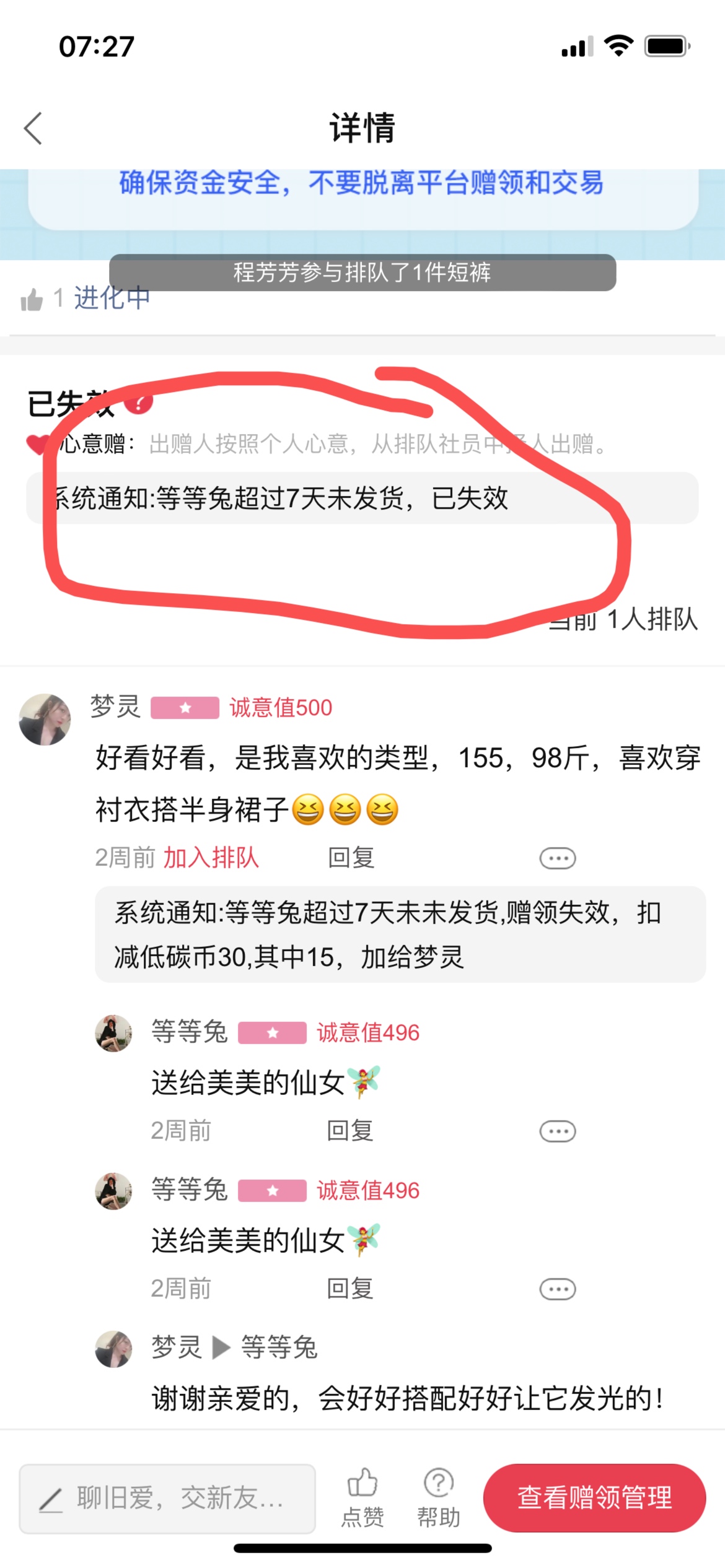Open 帮助 help icon
The width and height of the screenshot is (725, 1568).
(439, 1497)
